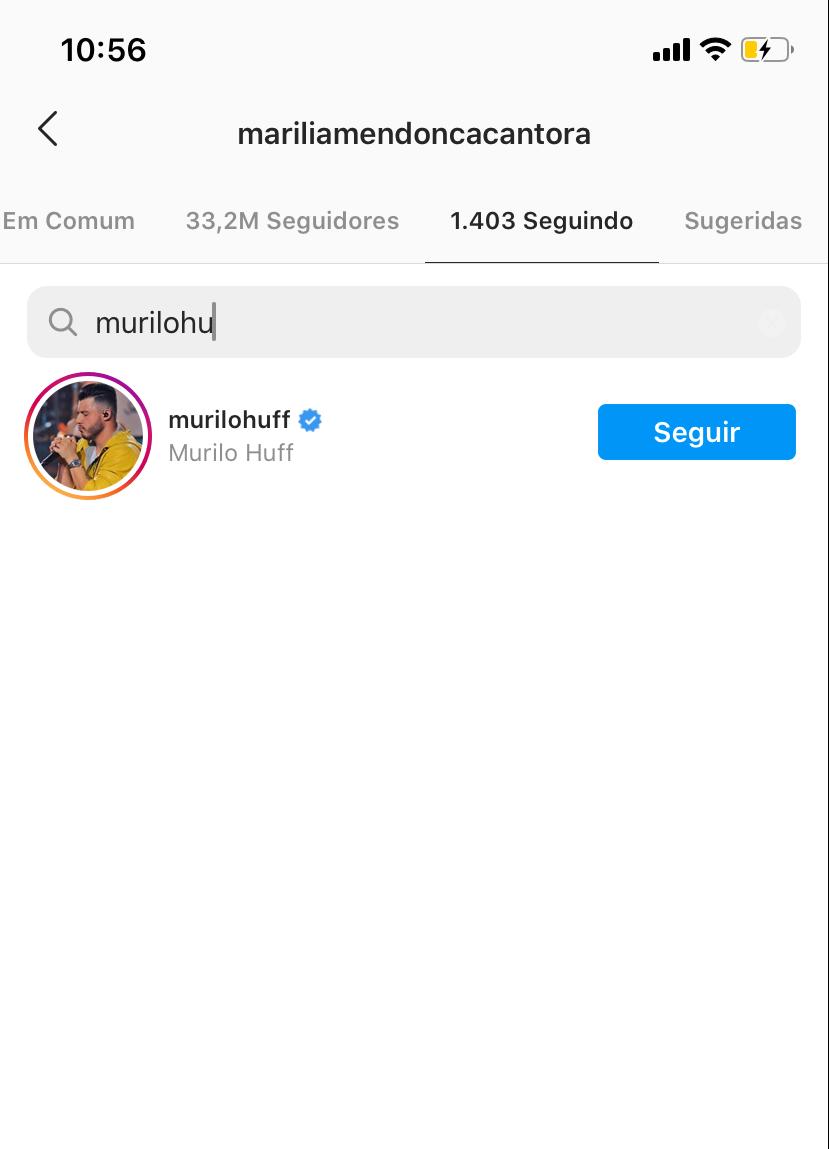Screen dimensions: 829x1149
Task: Switch to the Em Comum tab
Action: (x=68, y=221)
